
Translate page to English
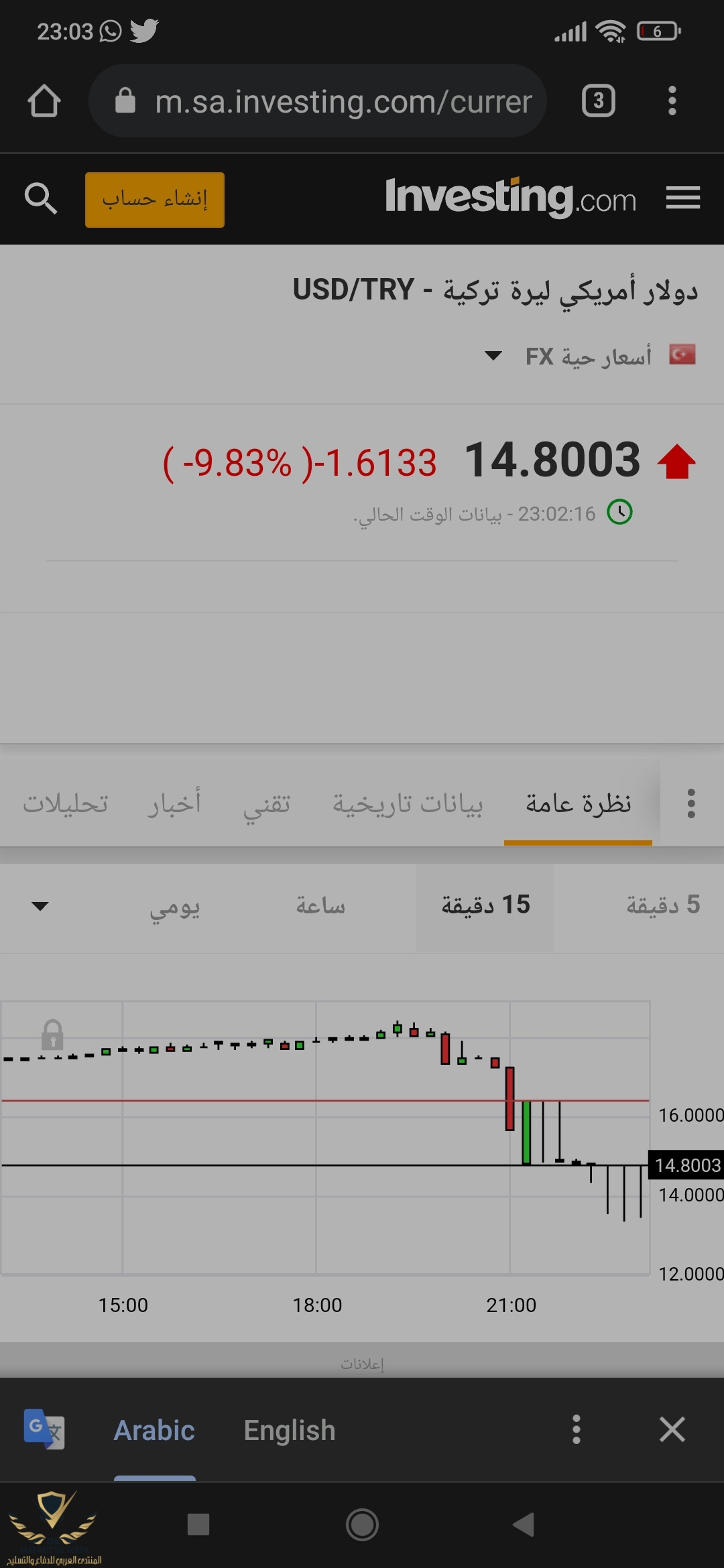click(289, 1430)
